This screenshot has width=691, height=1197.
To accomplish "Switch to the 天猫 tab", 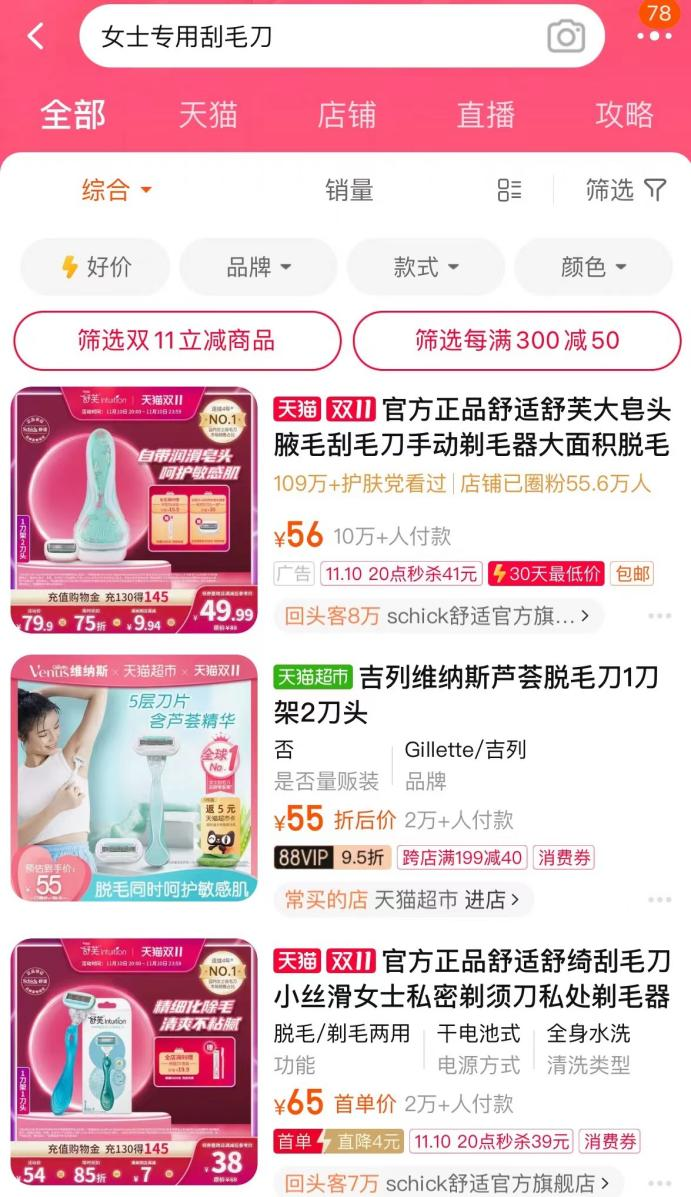I will (208, 114).
